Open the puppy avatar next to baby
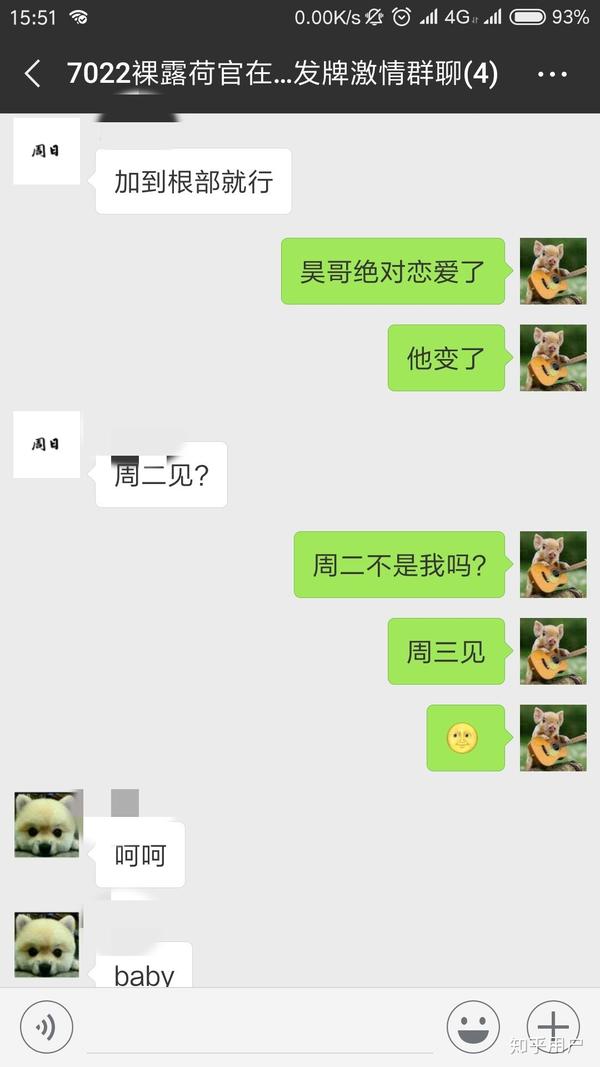The image size is (600, 1067). pyautogui.click(x=46, y=944)
